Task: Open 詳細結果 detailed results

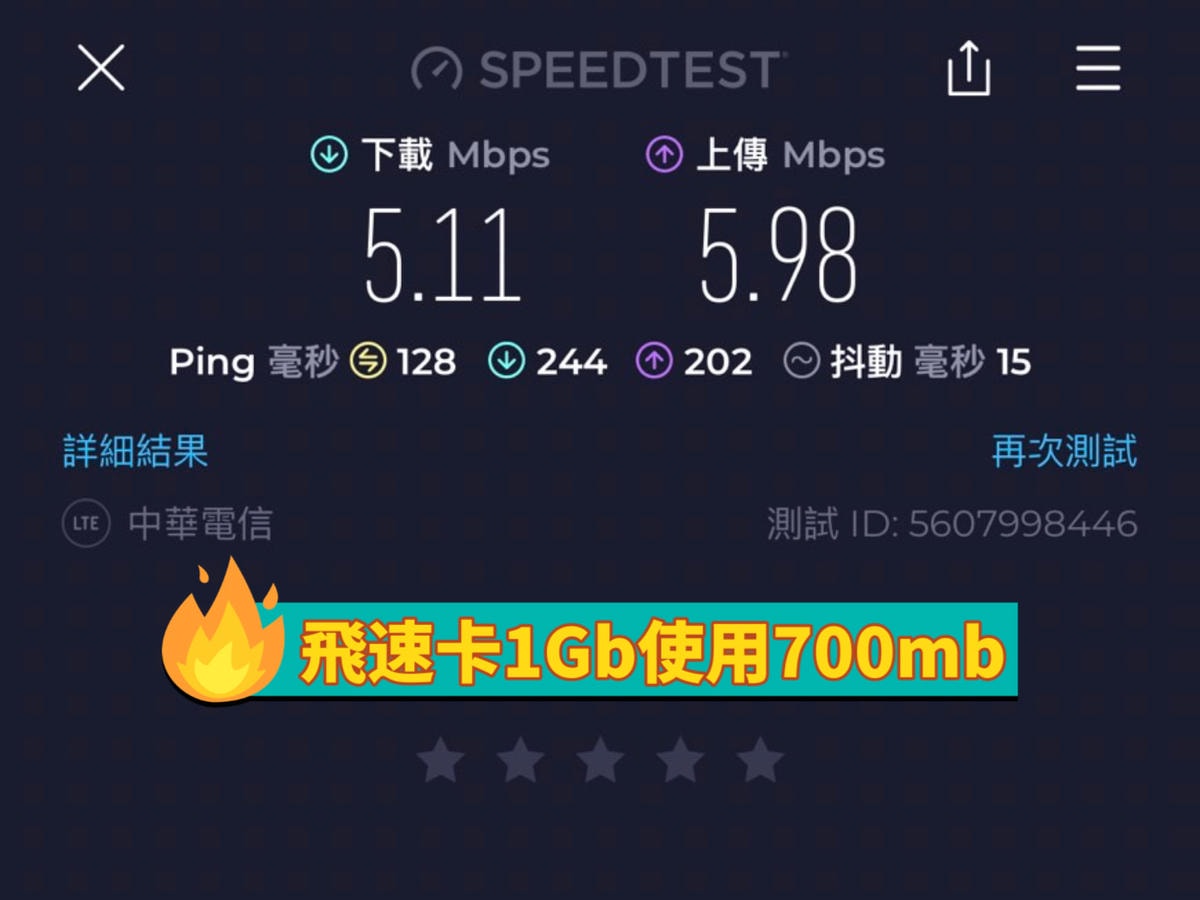Action: click(x=136, y=451)
